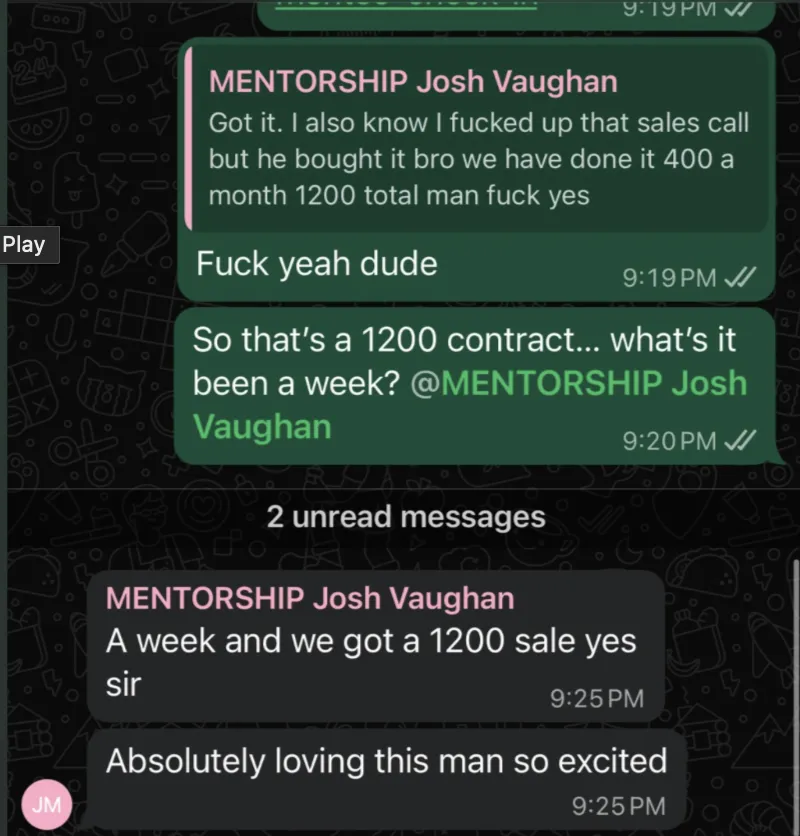Open the JM profile avatar
This screenshot has width=800, height=836.
[46, 805]
